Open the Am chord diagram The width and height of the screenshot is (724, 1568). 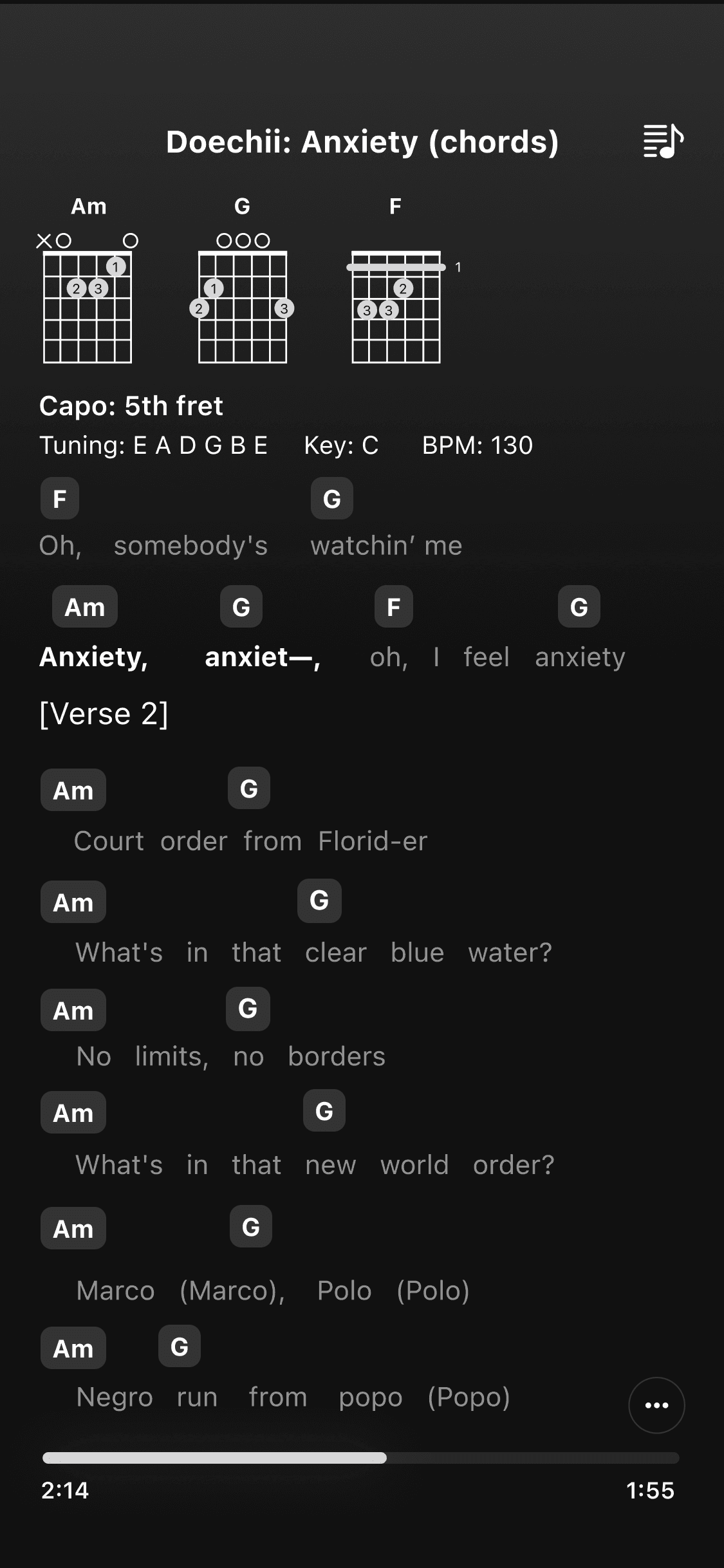point(88,299)
